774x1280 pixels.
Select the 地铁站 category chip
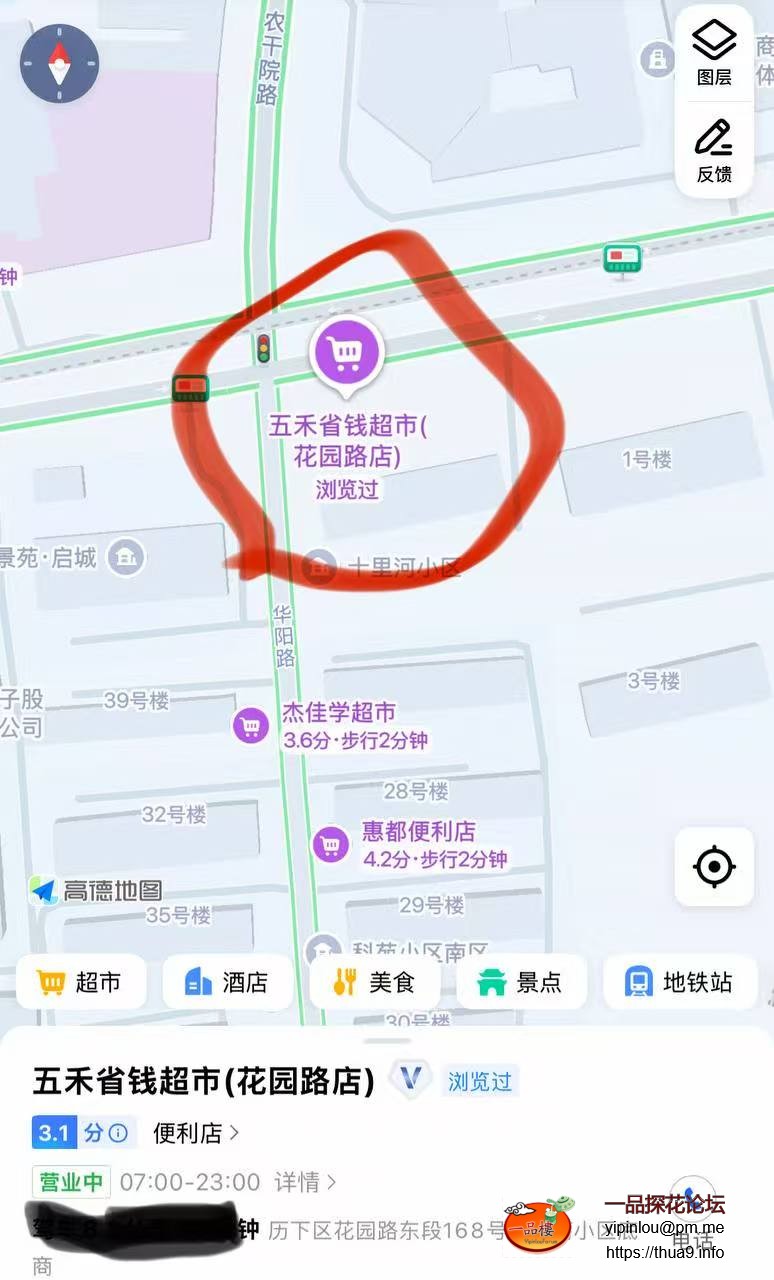coord(678,982)
